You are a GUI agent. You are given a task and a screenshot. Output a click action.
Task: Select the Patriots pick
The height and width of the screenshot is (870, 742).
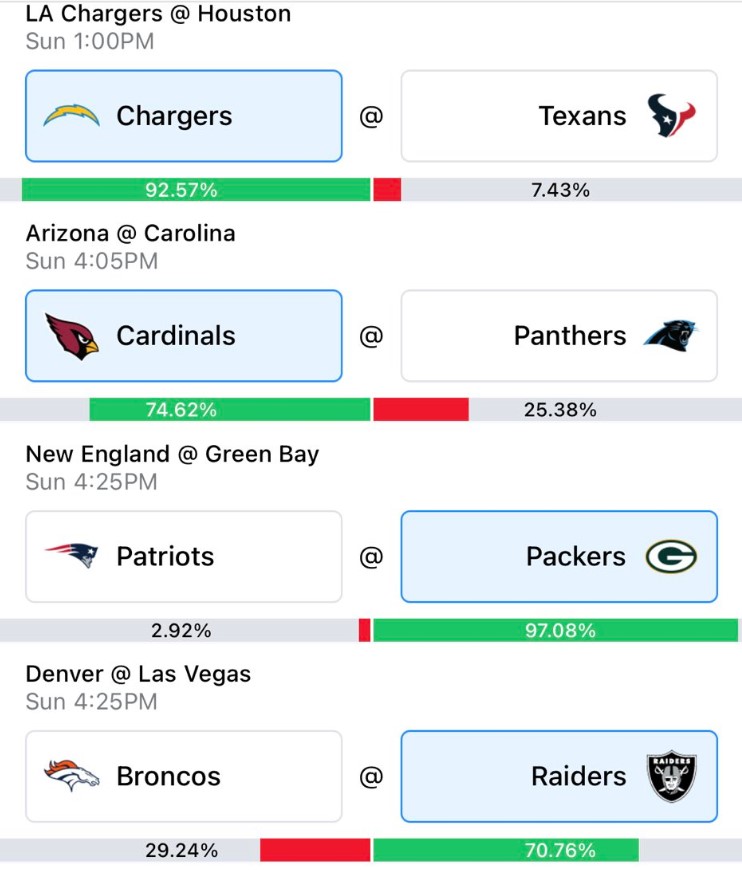click(x=184, y=557)
